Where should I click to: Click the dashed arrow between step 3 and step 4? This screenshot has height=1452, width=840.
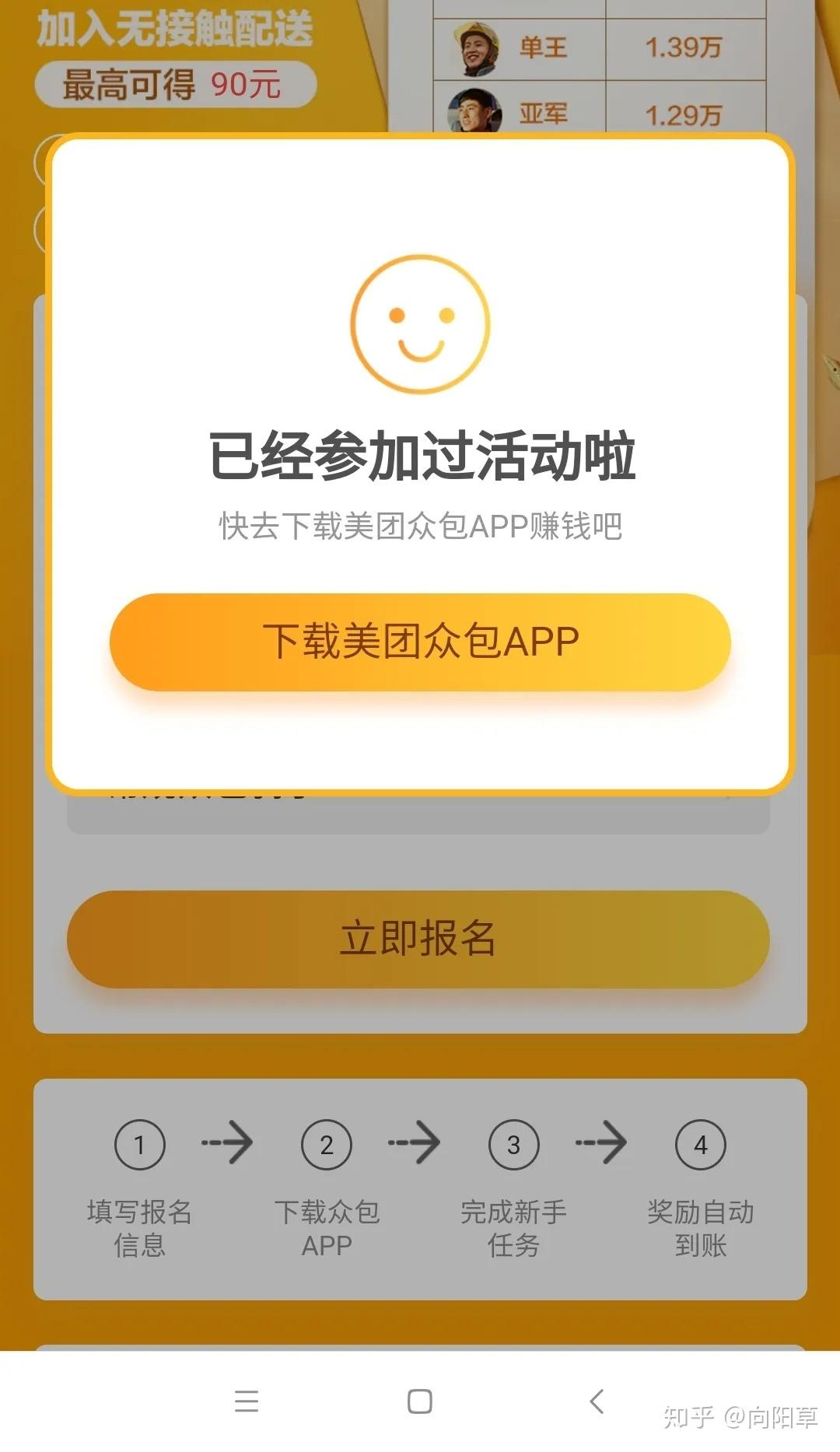tap(603, 1143)
